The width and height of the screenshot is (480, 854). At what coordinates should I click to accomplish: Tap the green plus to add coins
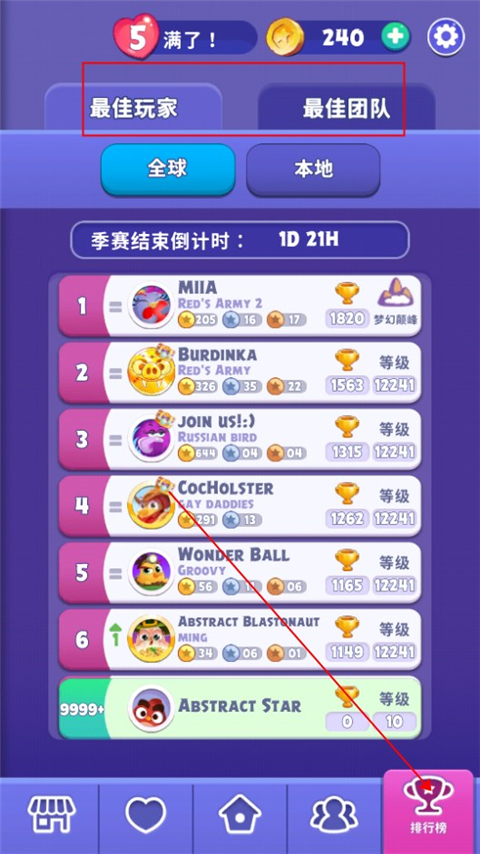tap(396, 37)
